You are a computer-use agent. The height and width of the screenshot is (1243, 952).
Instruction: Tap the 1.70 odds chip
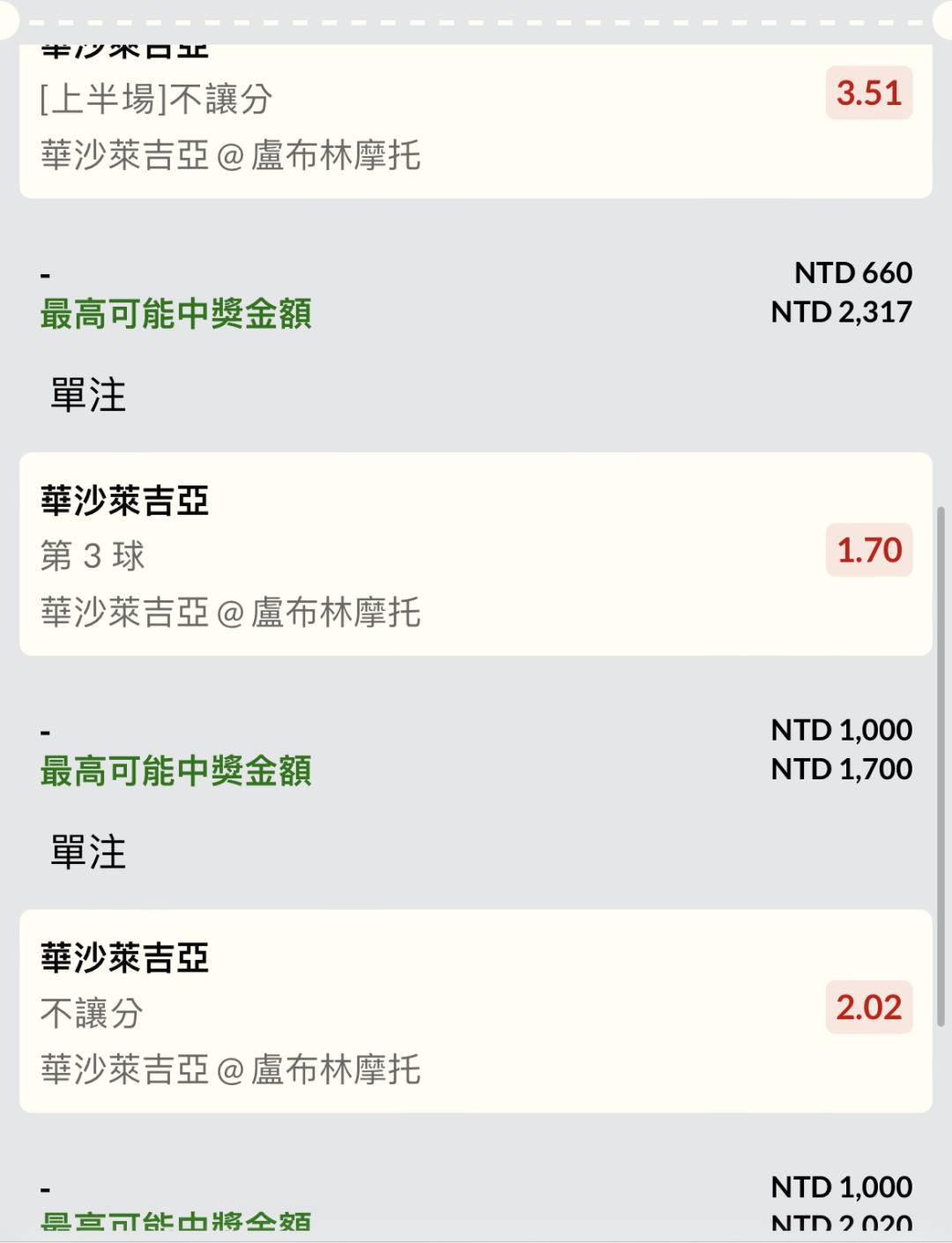tap(868, 550)
